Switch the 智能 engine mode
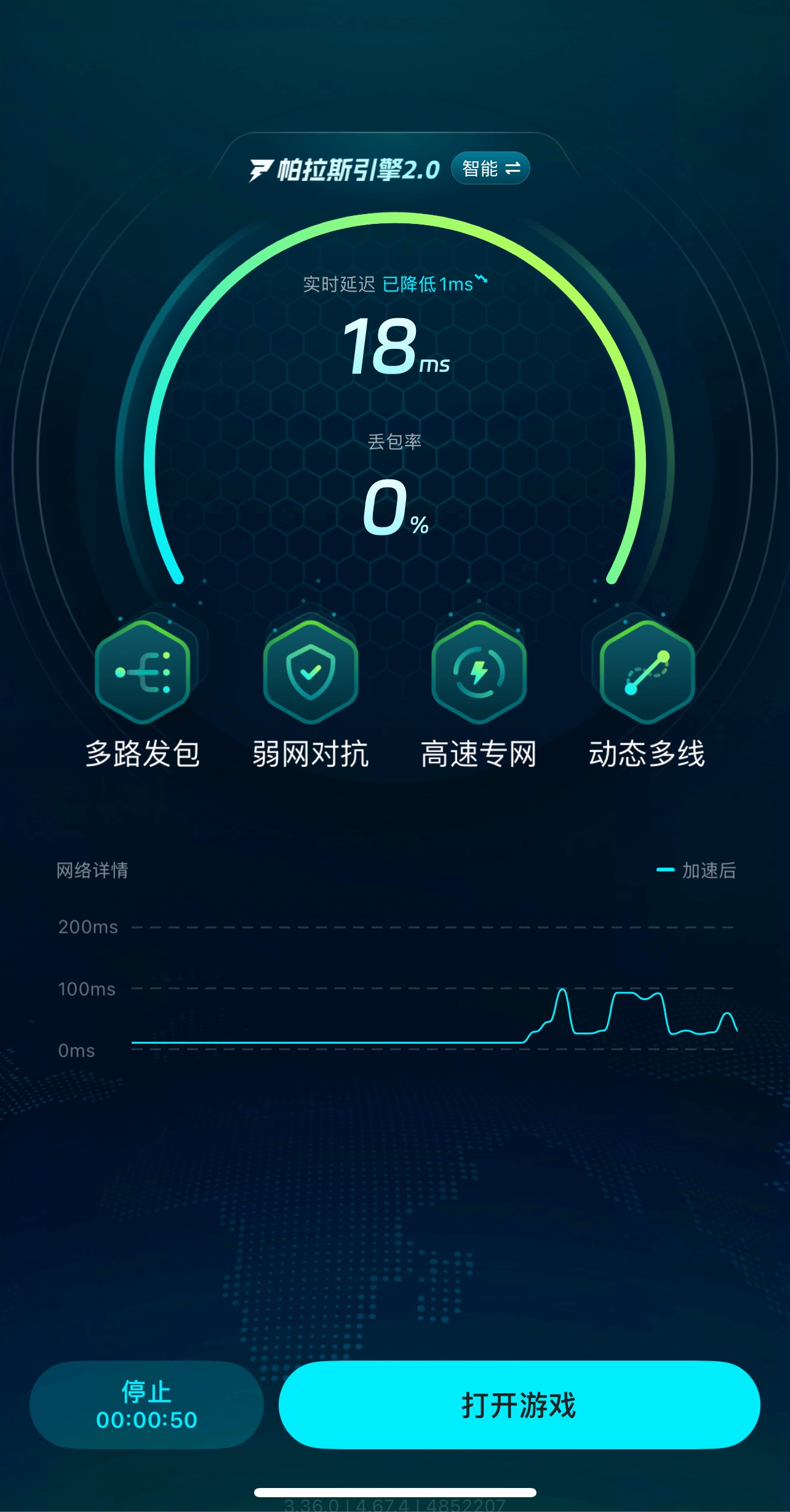 click(490, 168)
